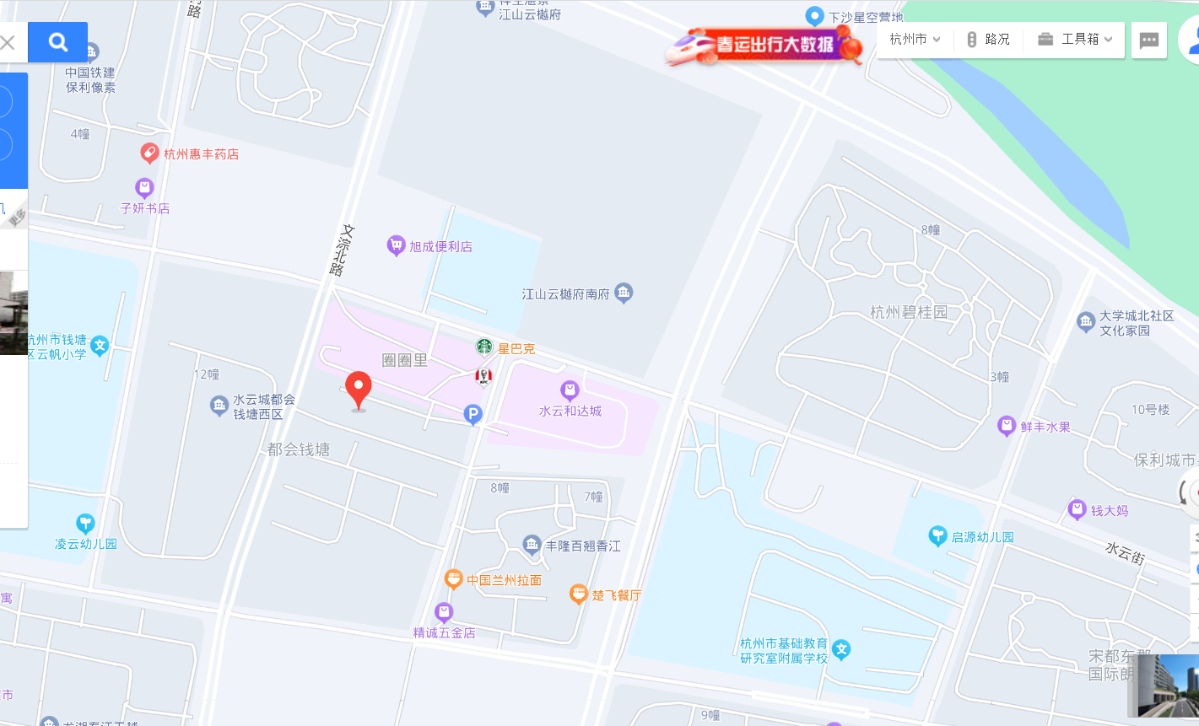1199x726 pixels.
Task: Select the 中国兰州拉面 restaurant marker
Action: click(x=453, y=579)
